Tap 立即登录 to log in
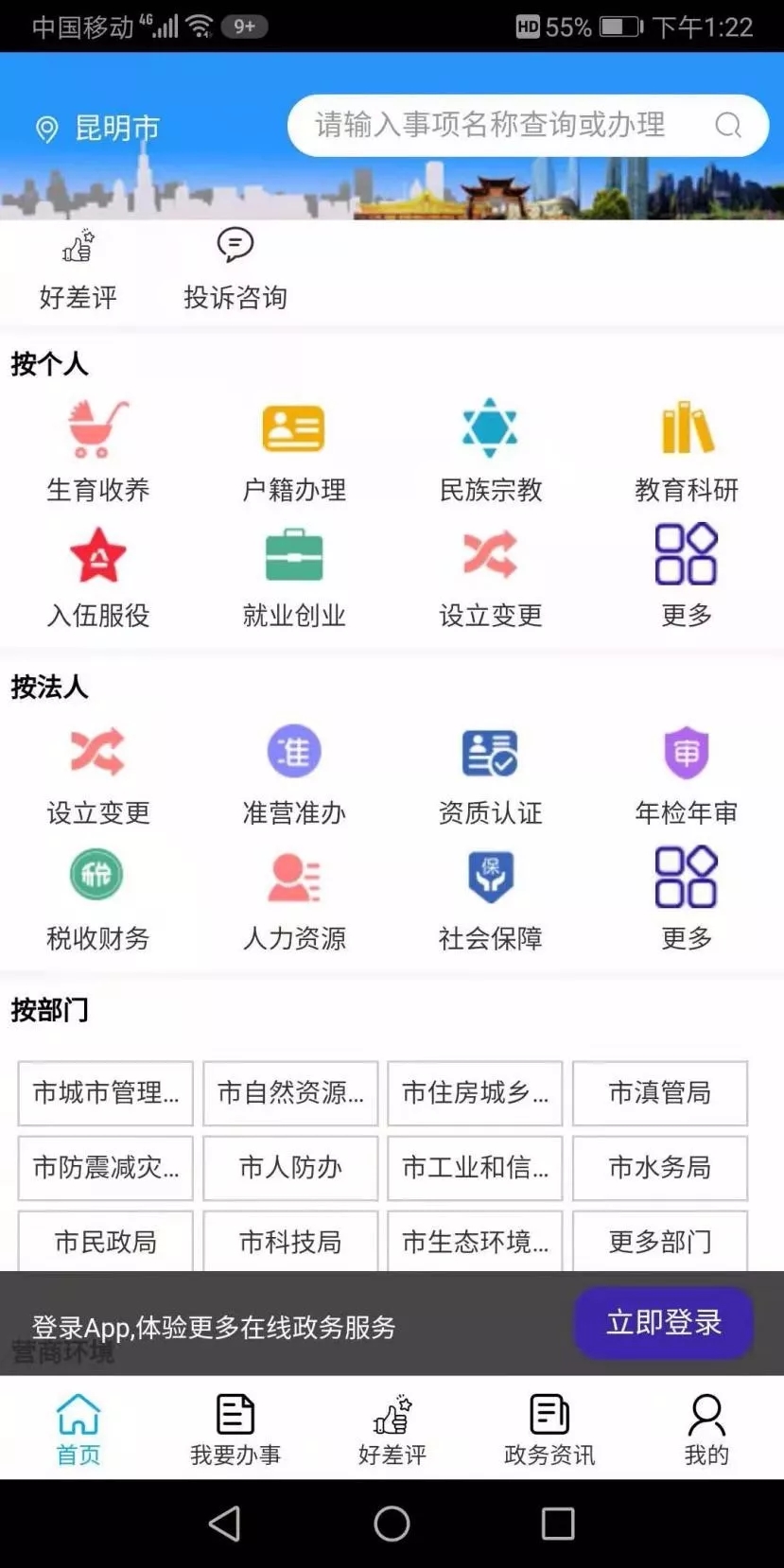The height and width of the screenshot is (1568, 784). [664, 1322]
